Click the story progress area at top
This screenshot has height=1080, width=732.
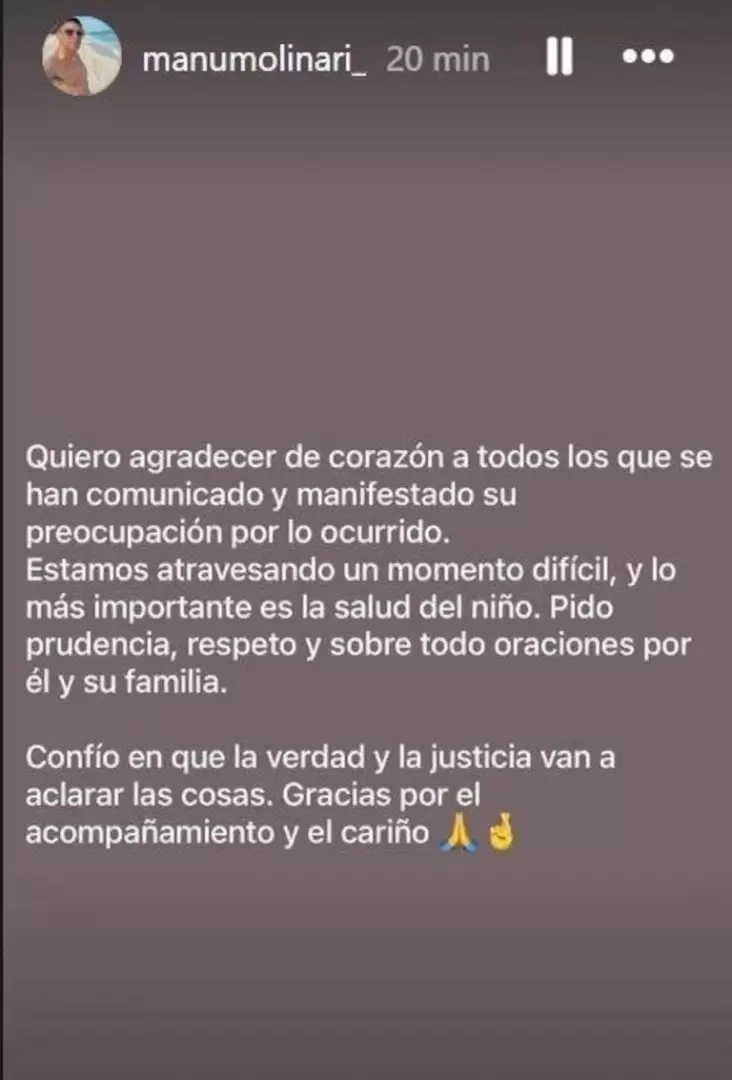[x=366, y=8]
